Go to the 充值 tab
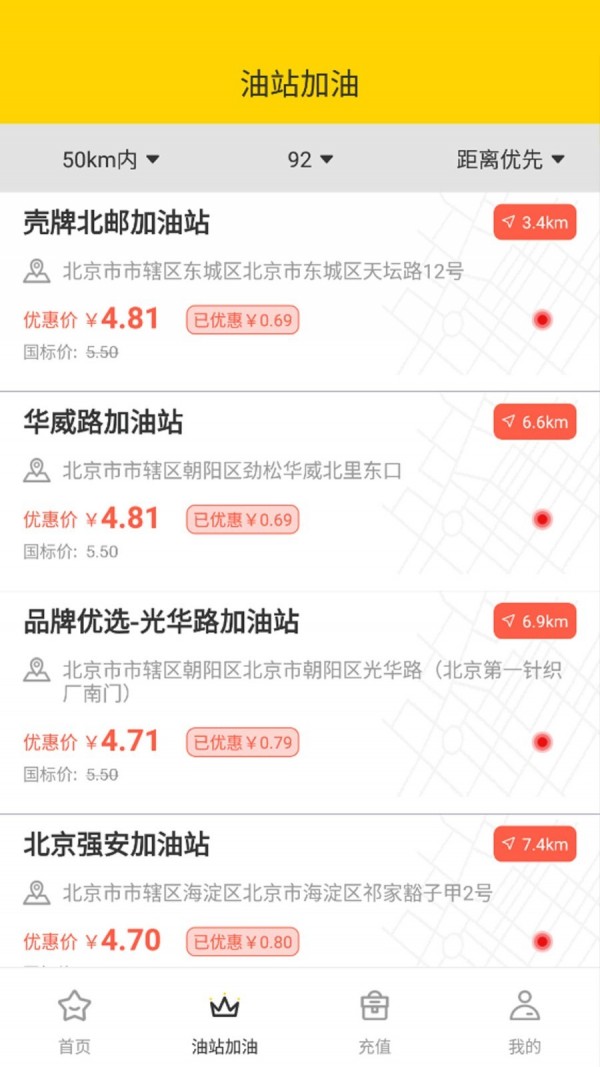This screenshot has width=600, height=1067. (x=375, y=1020)
